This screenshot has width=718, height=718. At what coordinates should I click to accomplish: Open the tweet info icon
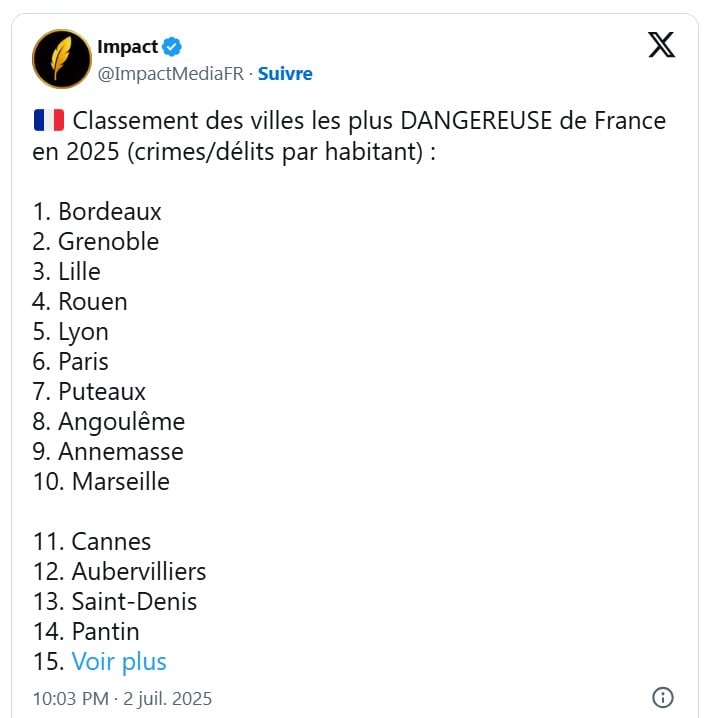662,698
